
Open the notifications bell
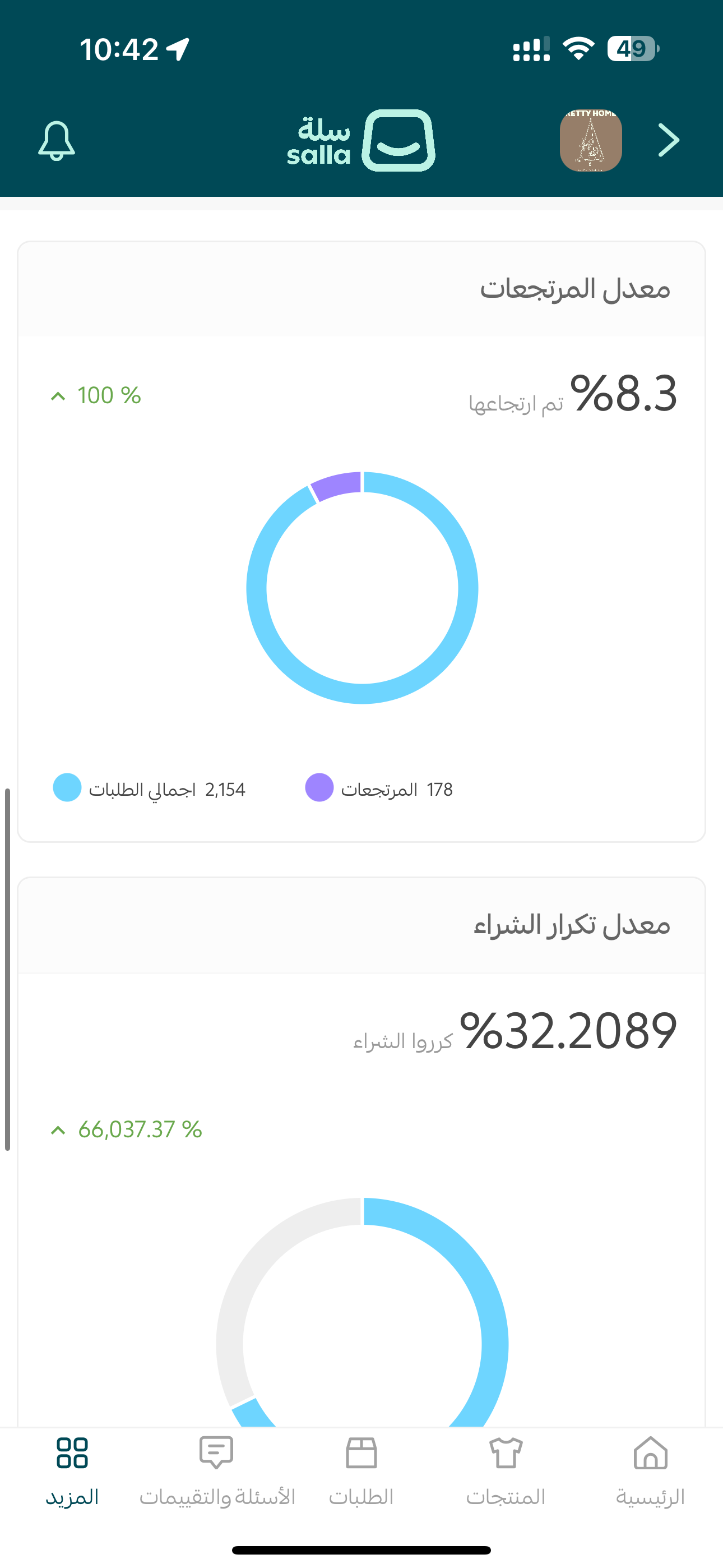57,141
